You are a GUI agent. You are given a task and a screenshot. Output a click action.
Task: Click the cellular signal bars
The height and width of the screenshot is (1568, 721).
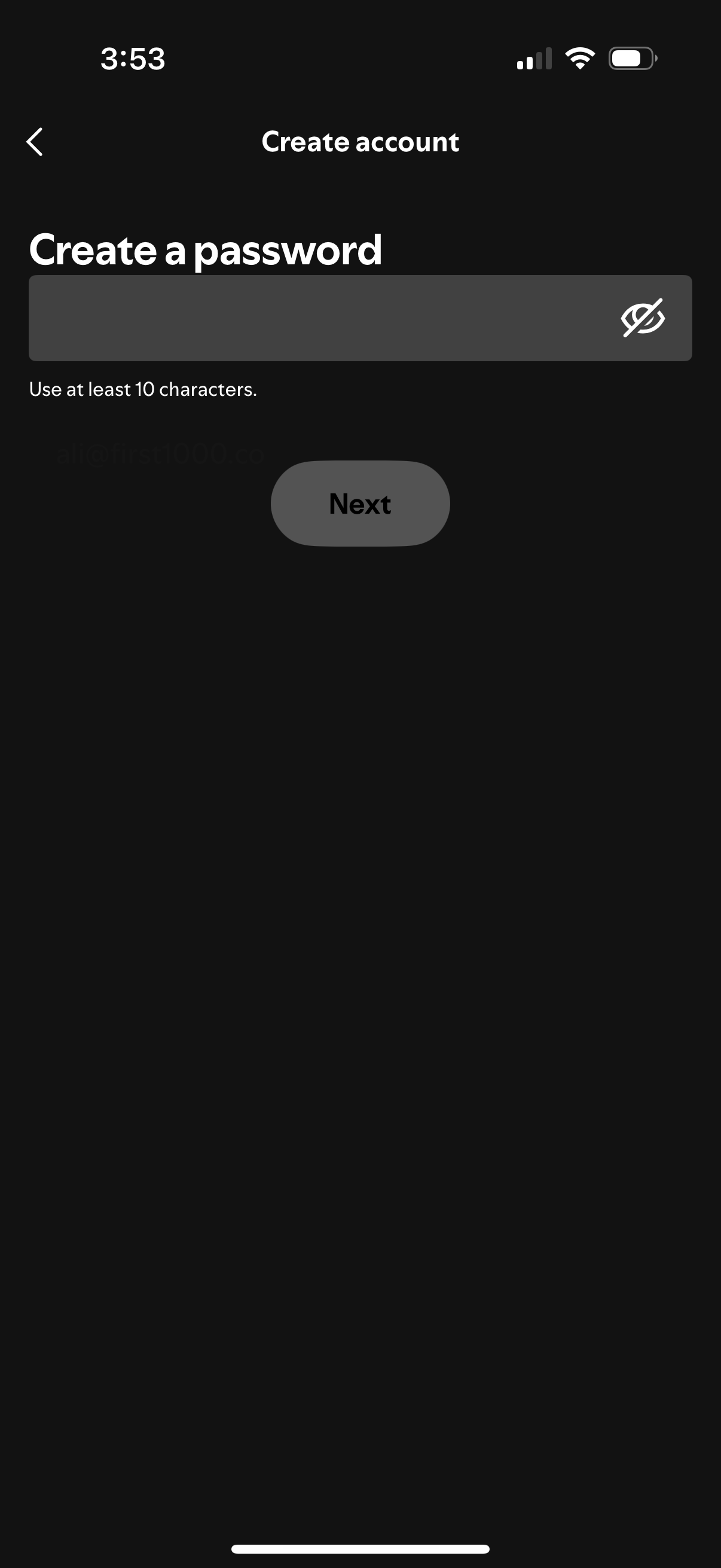click(536, 58)
